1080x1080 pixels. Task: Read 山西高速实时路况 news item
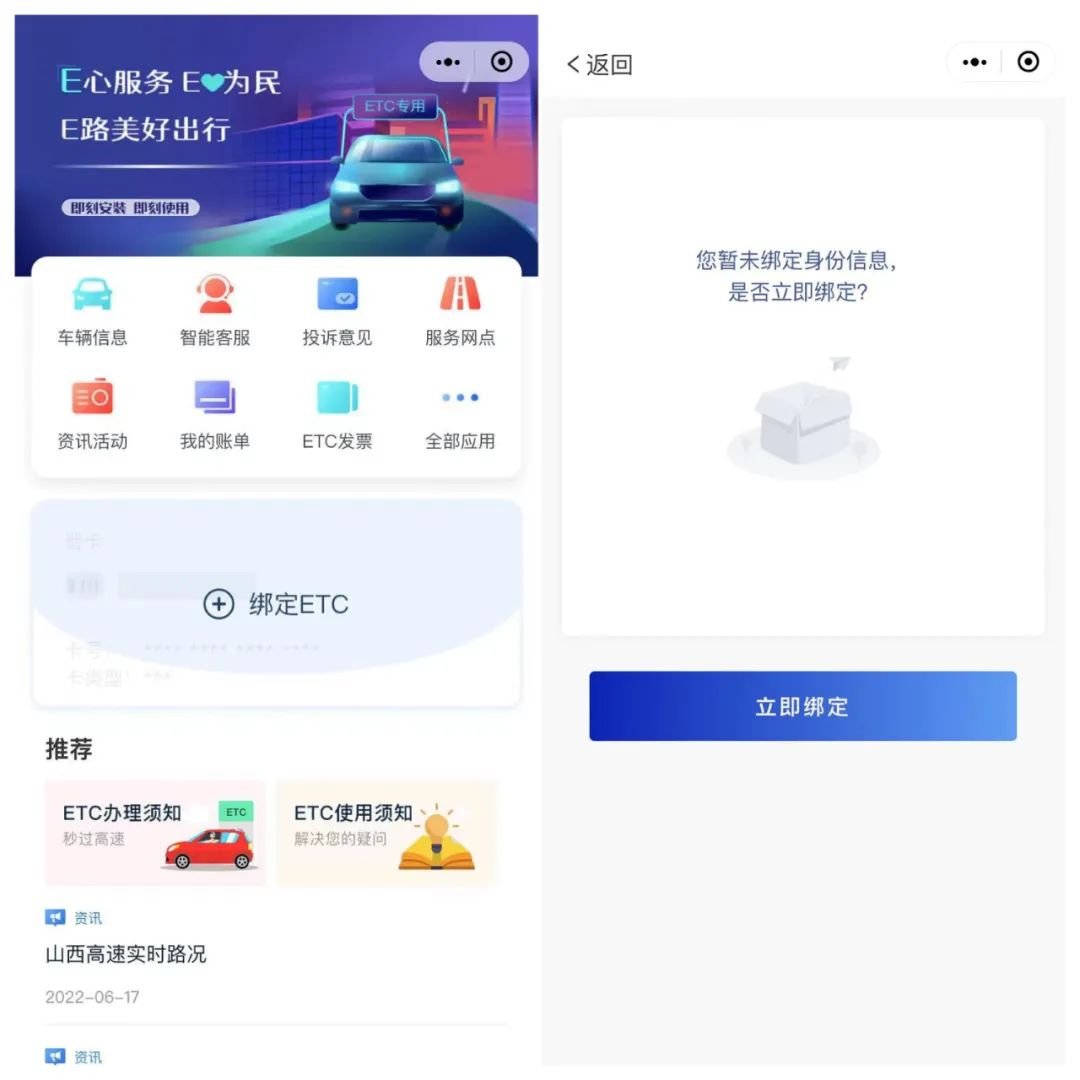(x=126, y=954)
